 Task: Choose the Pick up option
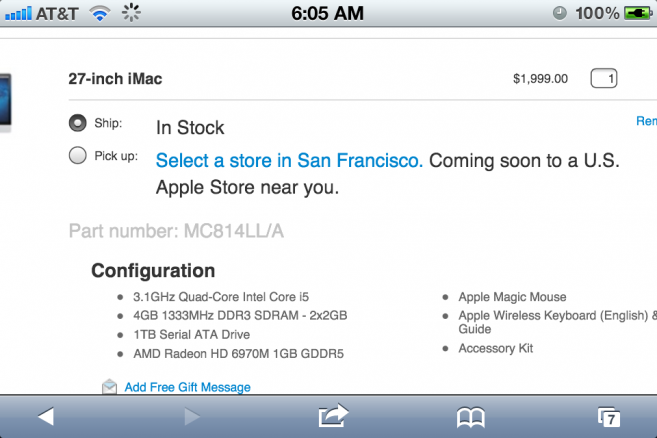click(78, 156)
